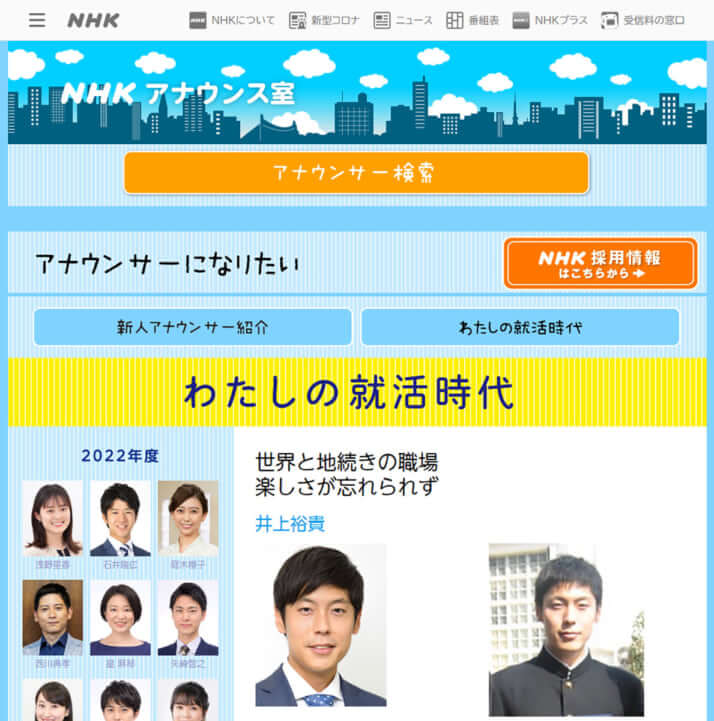Select announcer 西川典孝

[x=53, y=618]
